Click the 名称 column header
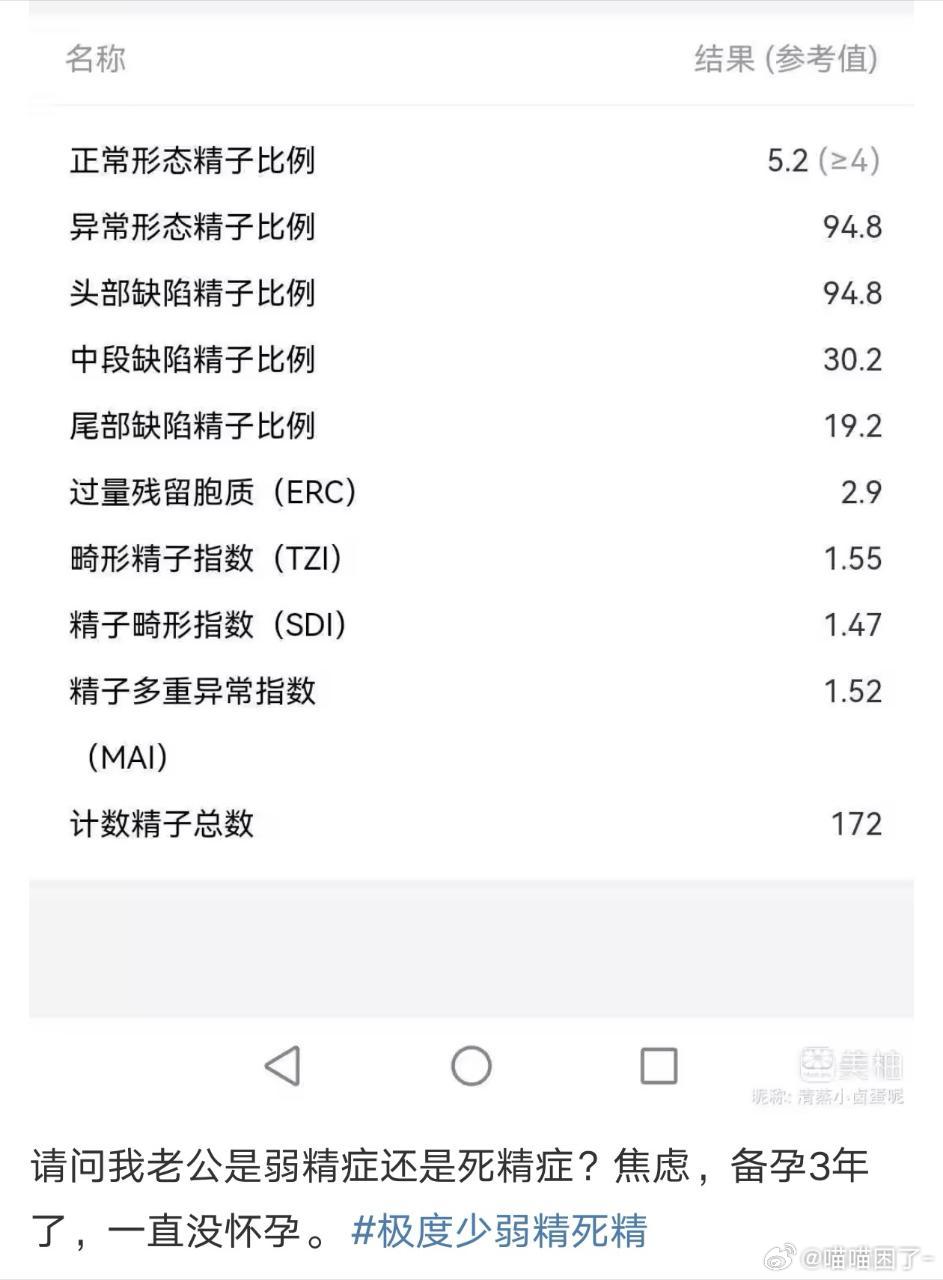Screen dimensions: 943x1280 point(95,62)
